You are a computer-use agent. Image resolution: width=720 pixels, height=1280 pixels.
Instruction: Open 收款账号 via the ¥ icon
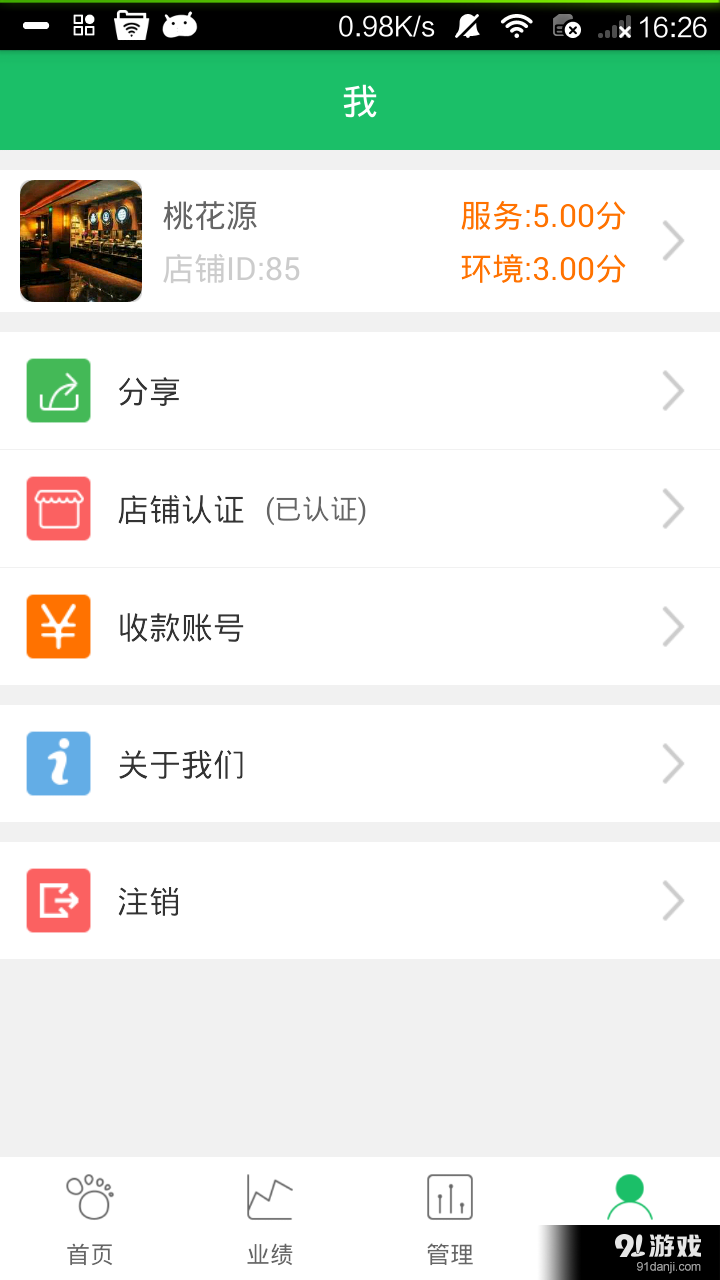click(57, 626)
